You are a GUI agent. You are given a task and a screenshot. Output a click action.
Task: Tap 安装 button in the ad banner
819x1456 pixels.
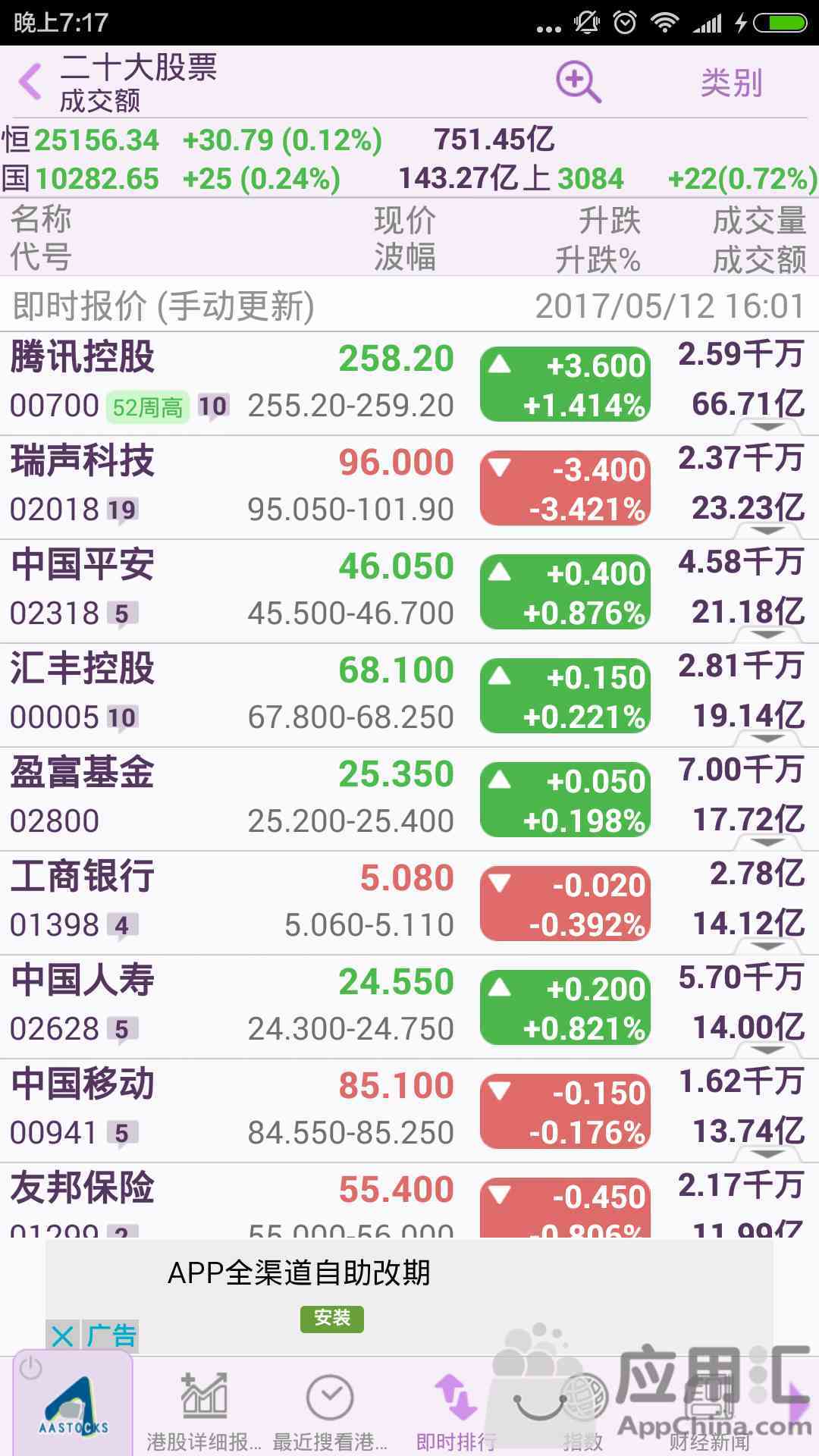pyautogui.click(x=332, y=1319)
